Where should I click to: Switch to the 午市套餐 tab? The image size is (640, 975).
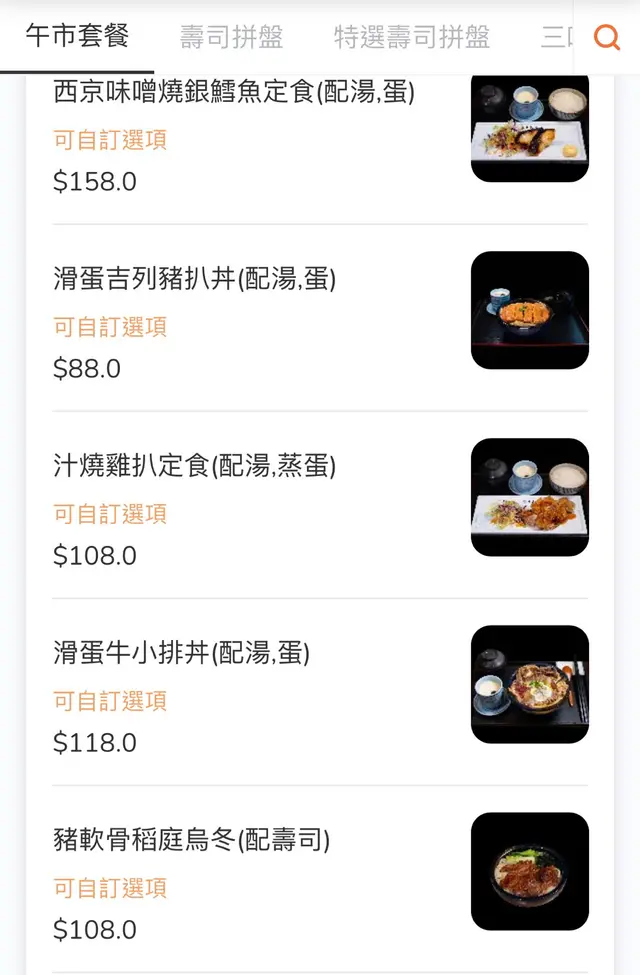pos(77,37)
